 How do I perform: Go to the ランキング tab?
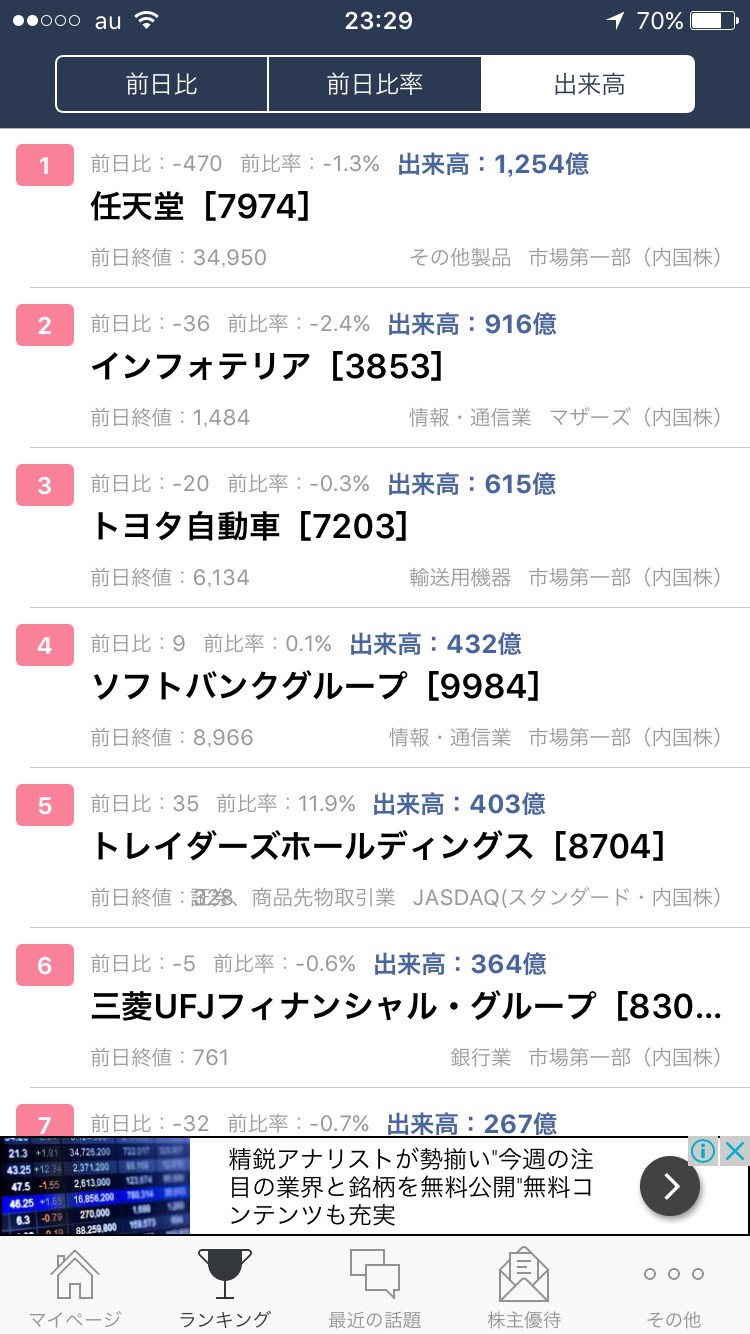[225, 1288]
